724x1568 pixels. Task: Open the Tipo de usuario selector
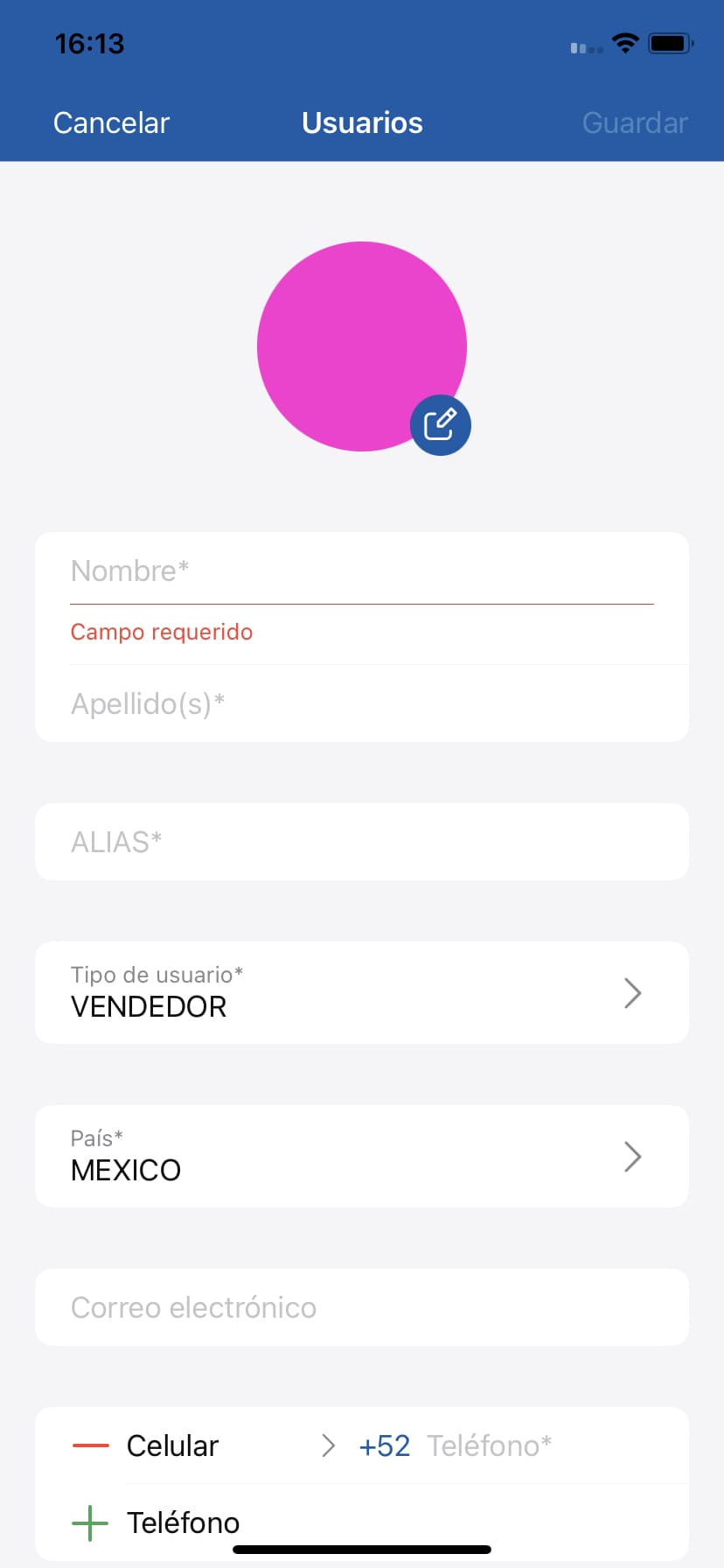tap(361, 992)
